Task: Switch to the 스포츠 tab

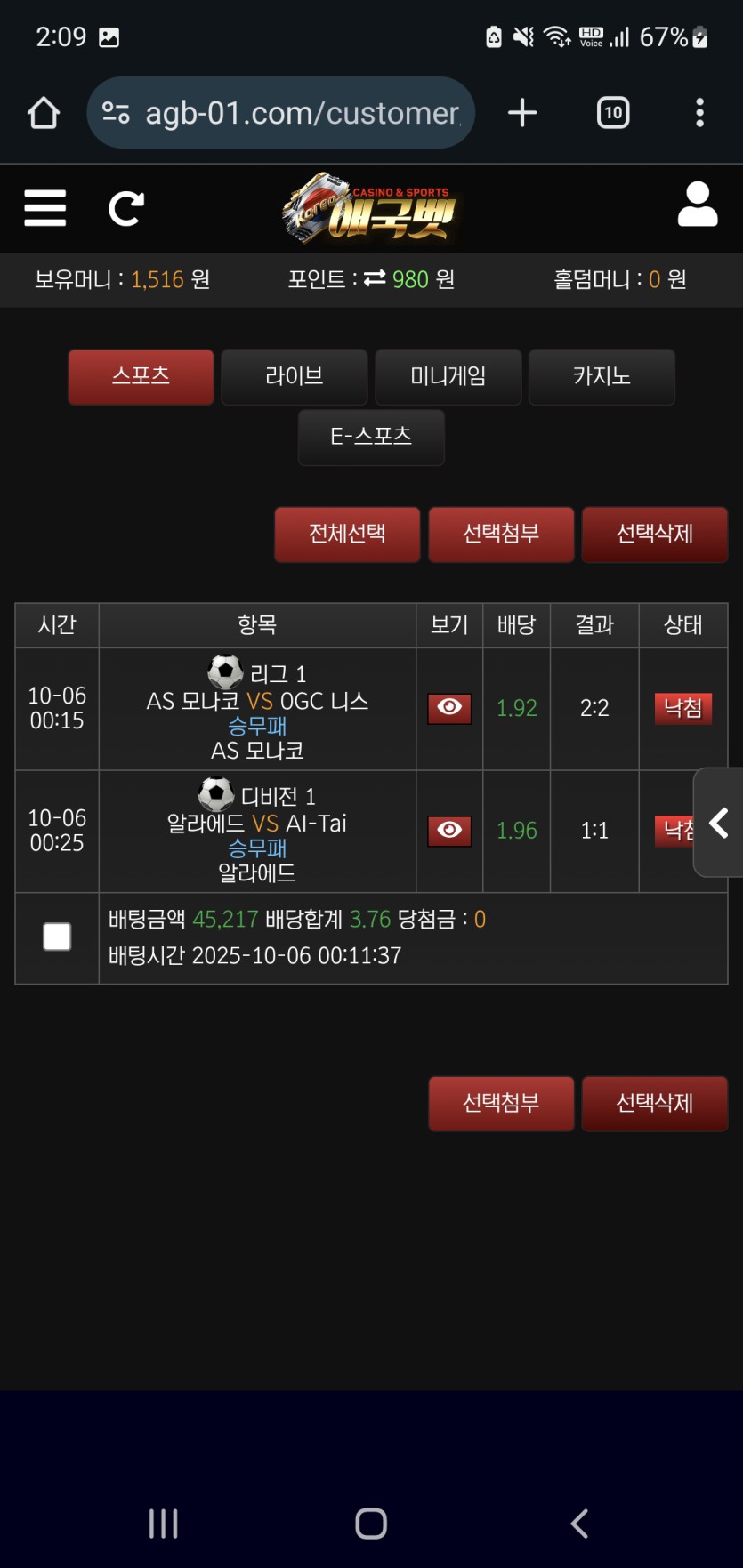Action: (x=141, y=376)
